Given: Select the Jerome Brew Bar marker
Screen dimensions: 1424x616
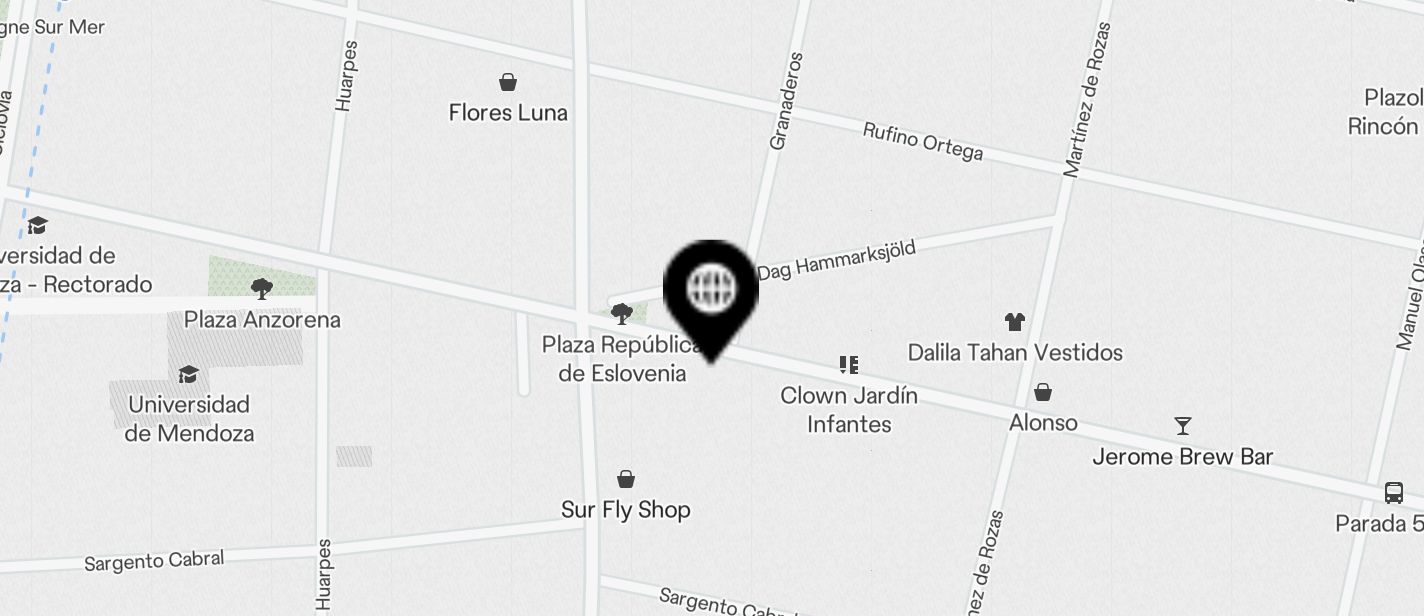Looking at the screenshot, I should [x=1183, y=426].
